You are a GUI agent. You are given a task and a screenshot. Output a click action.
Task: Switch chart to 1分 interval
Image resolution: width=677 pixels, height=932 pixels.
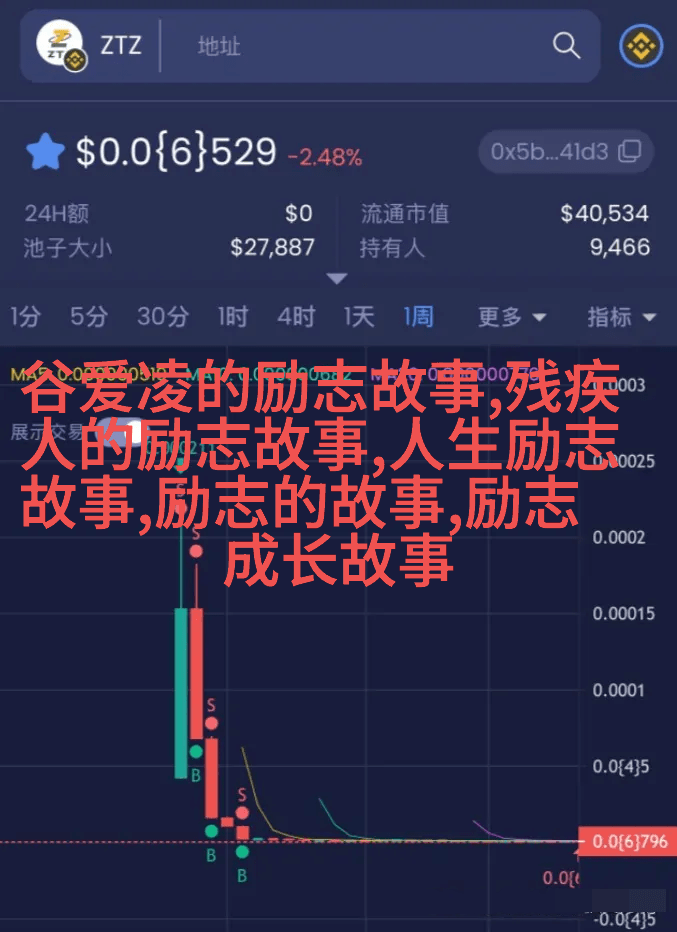click(26, 317)
